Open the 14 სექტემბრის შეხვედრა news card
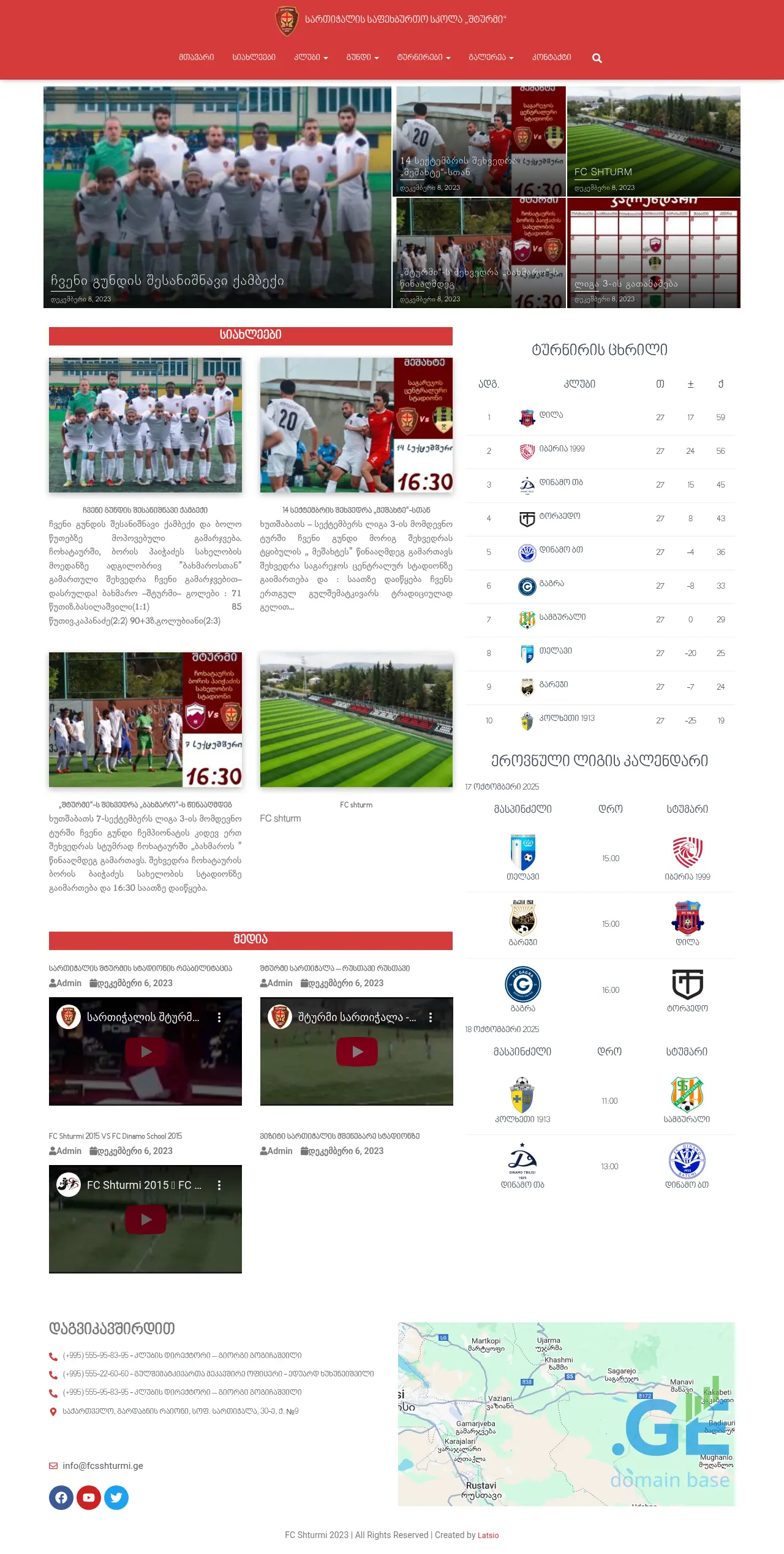The image size is (784, 1554). pos(356,425)
